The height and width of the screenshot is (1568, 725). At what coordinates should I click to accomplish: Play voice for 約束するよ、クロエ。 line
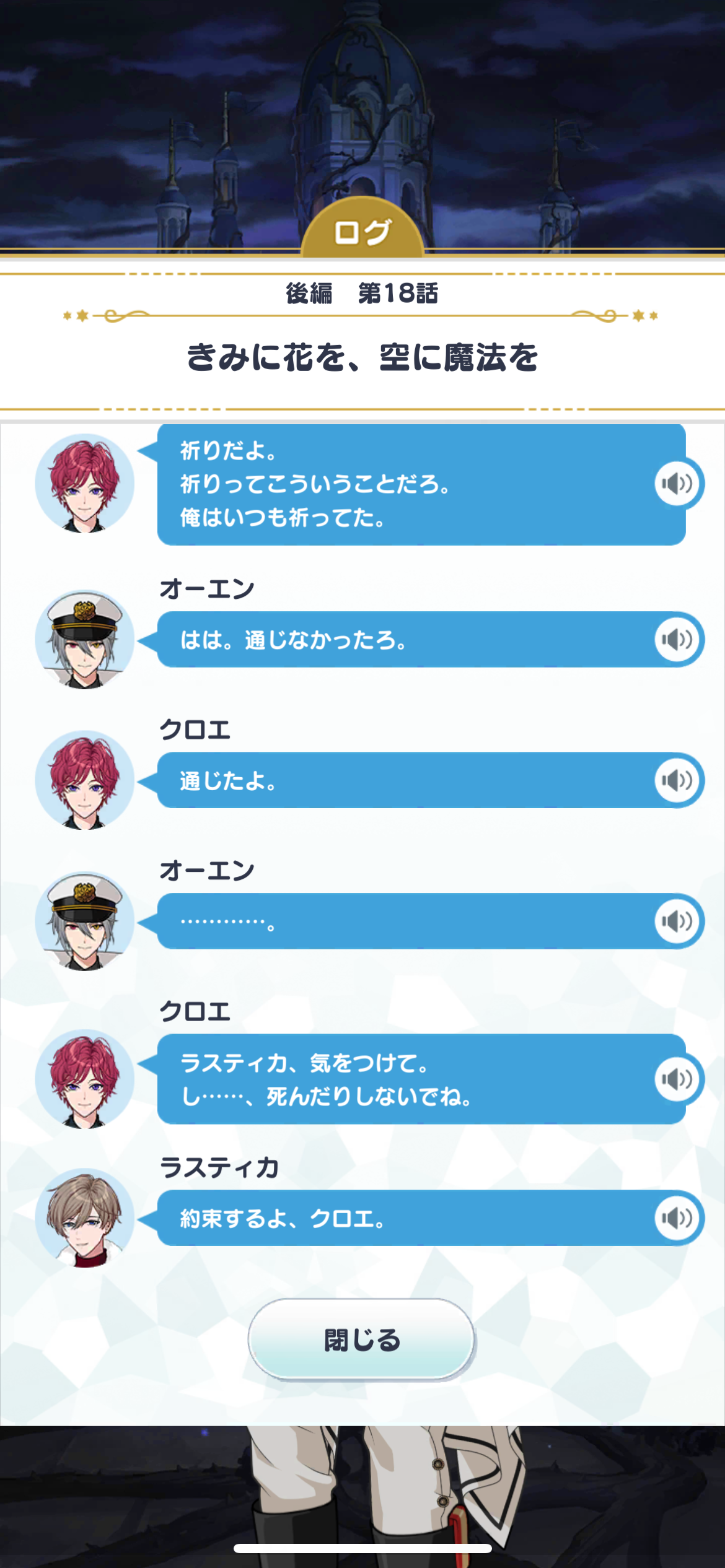(677, 1218)
